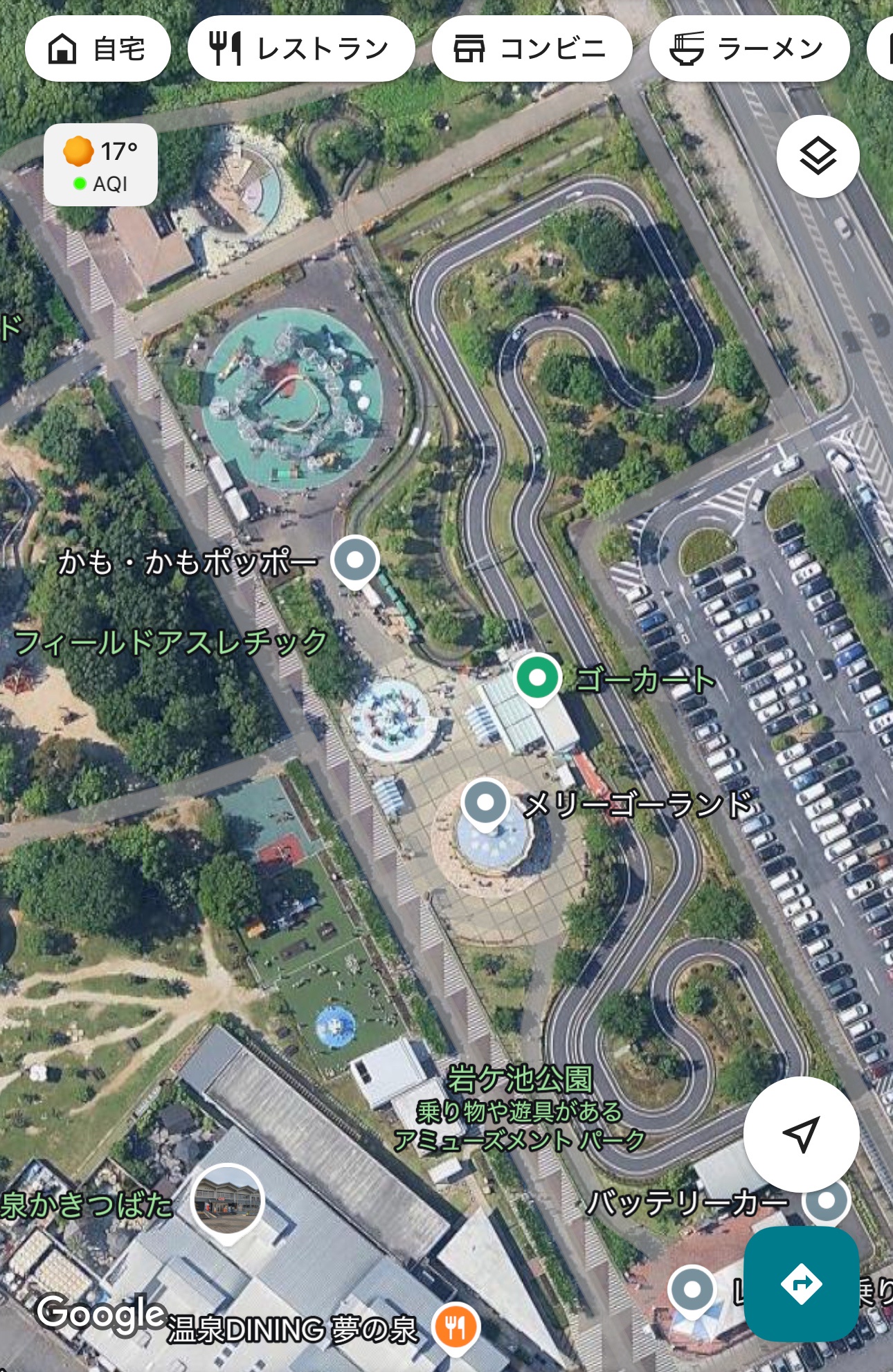893x1372 pixels.
Task: Select the コンビニ category chip
Action: [531, 49]
